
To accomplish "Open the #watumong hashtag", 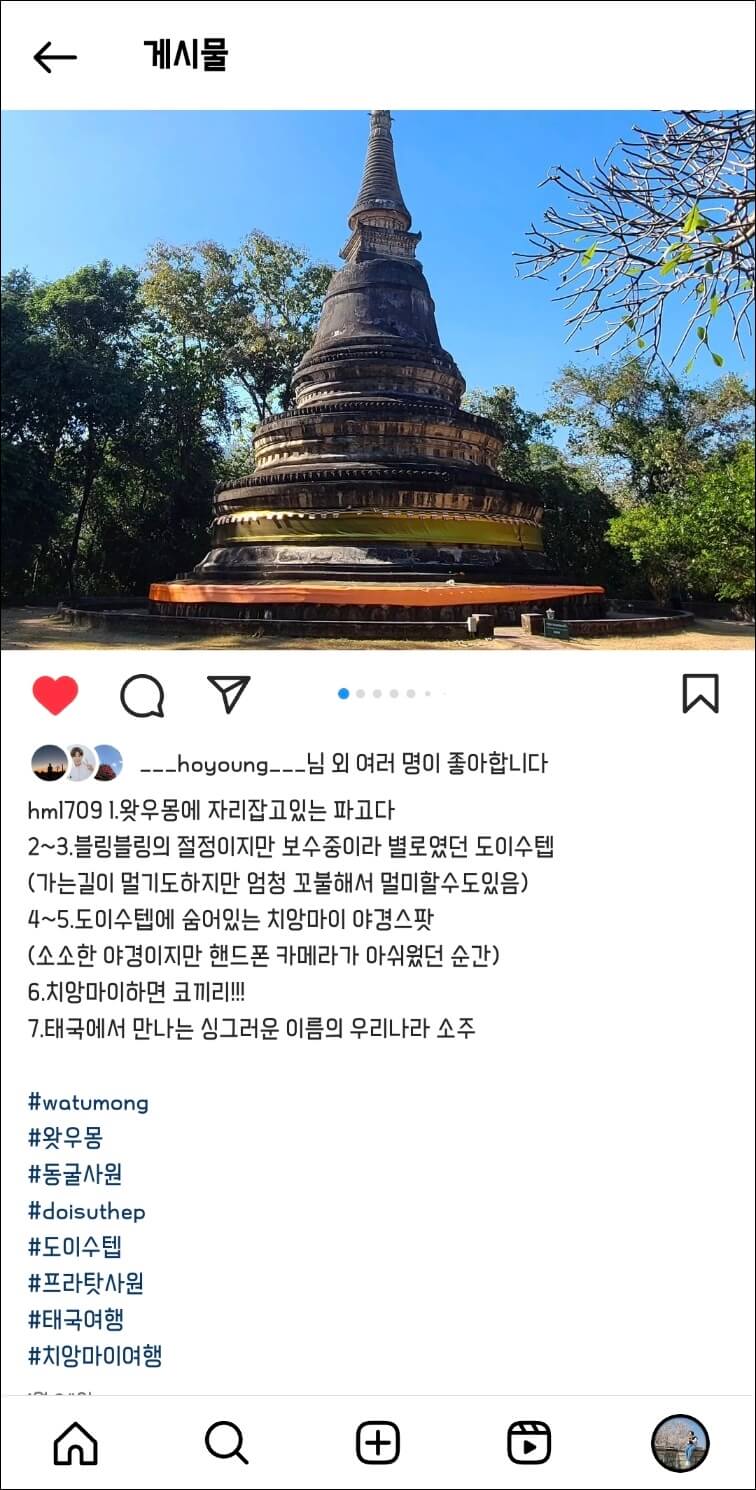I will 88,1103.
